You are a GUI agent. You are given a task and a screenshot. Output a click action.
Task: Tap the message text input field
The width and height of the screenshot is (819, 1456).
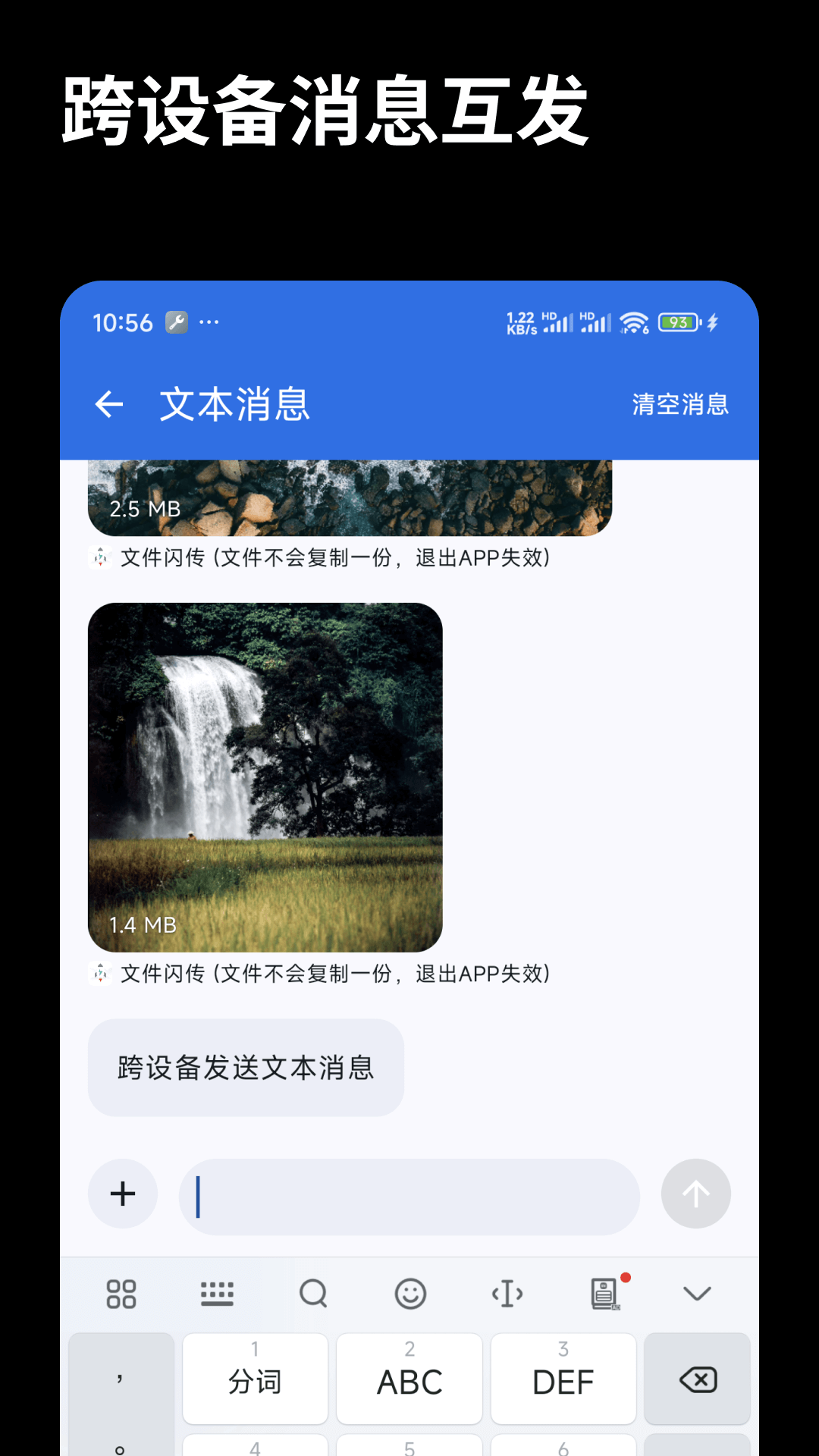(409, 1194)
